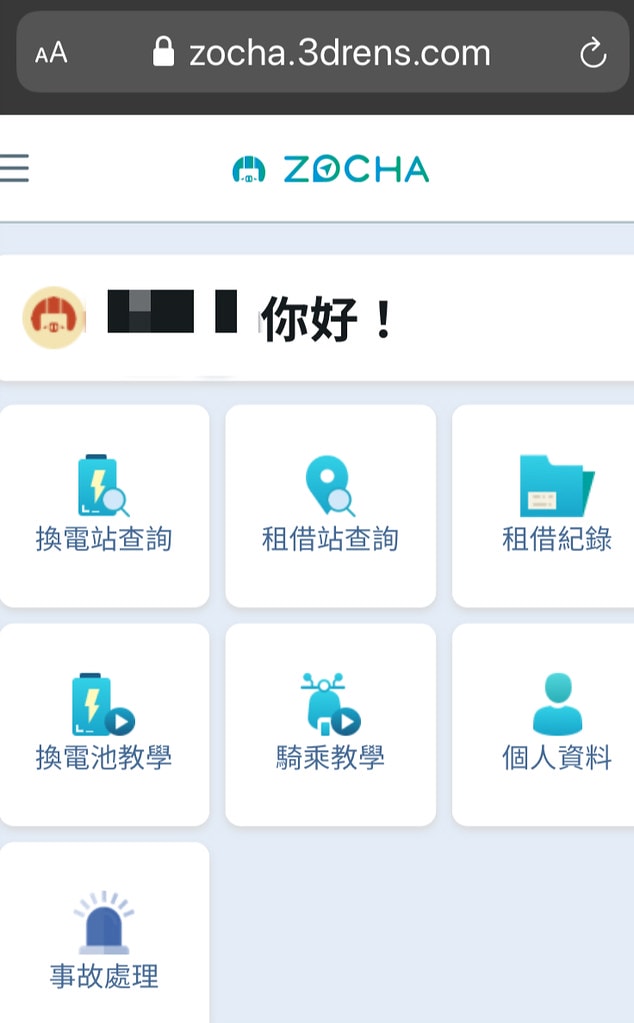Open the 騎乘教學 riding tutorial

[330, 724]
